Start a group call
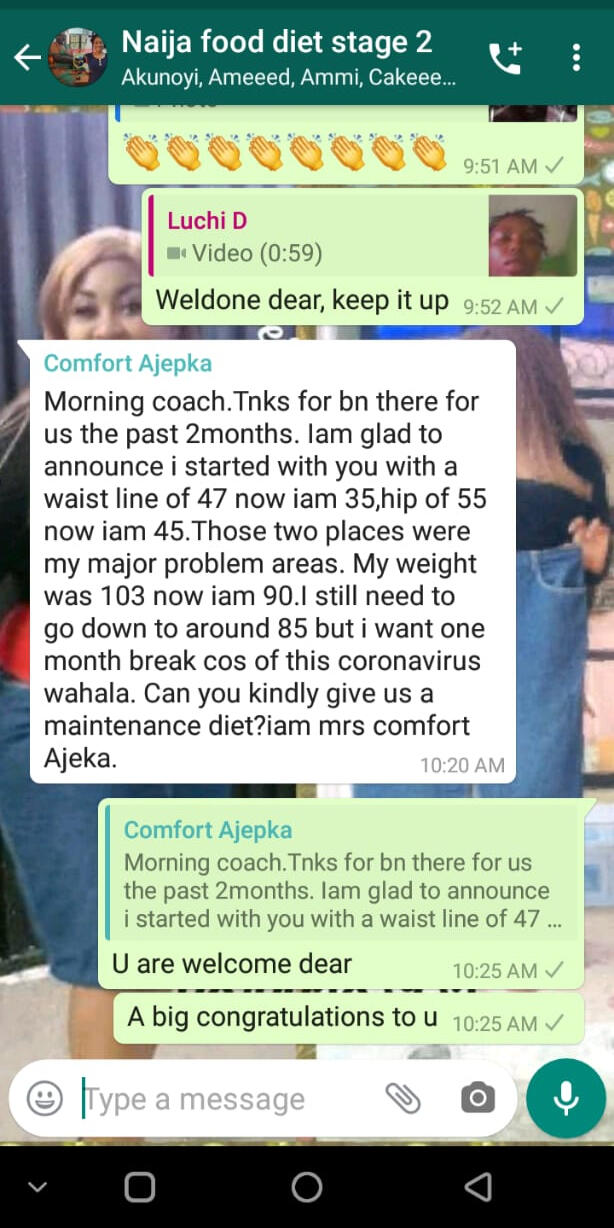This screenshot has width=614, height=1228. coord(505,58)
